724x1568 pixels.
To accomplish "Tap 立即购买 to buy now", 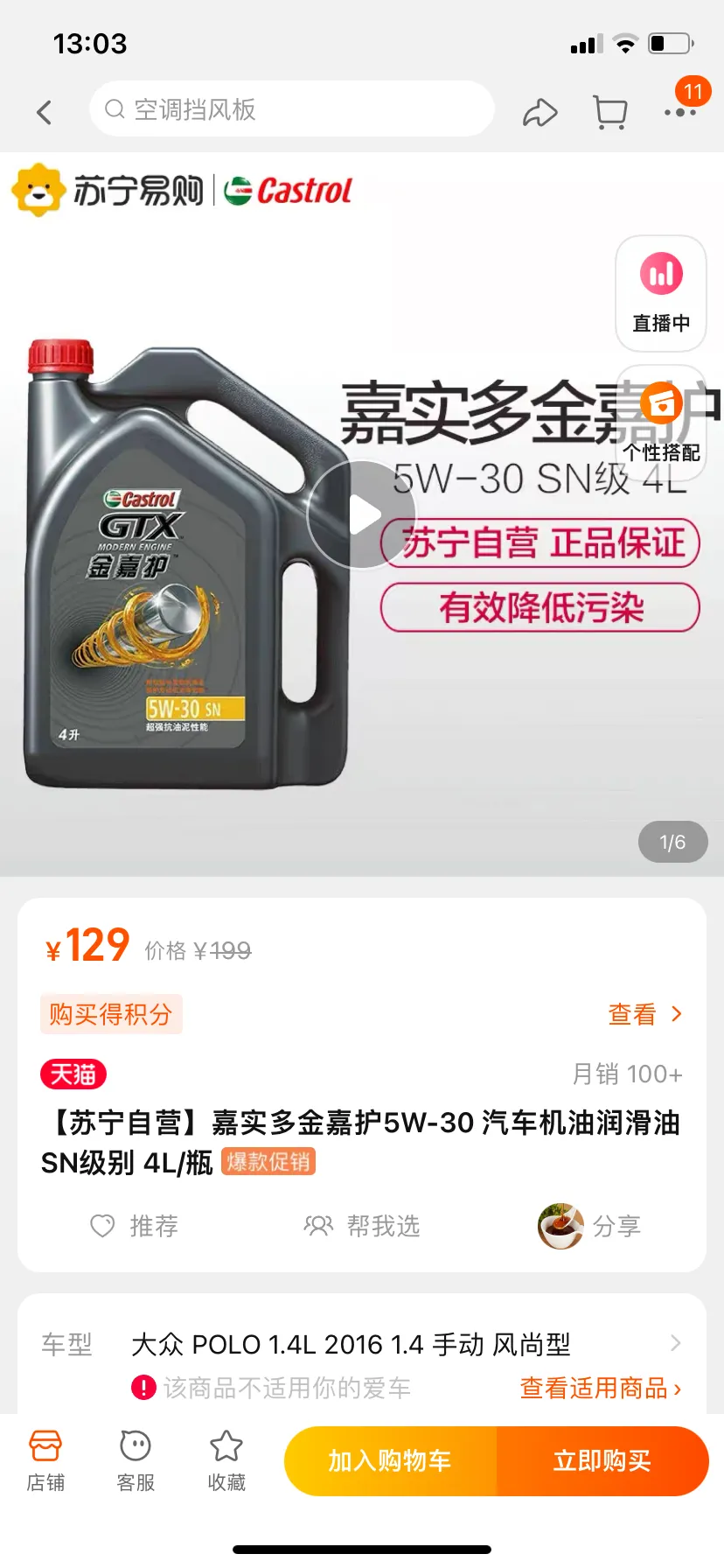I will (602, 1460).
